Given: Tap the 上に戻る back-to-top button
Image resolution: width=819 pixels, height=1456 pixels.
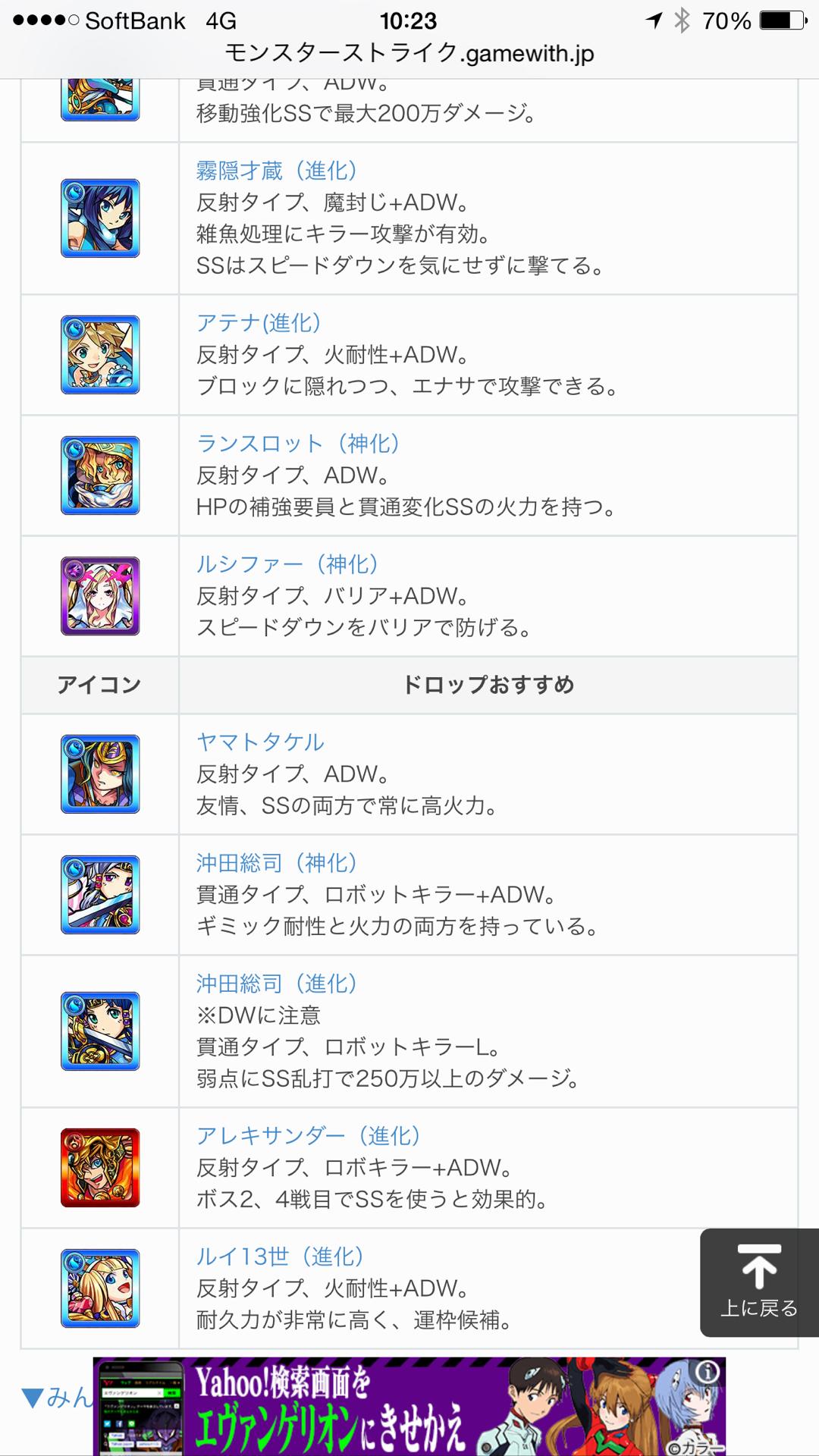Looking at the screenshot, I should pos(758,1282).
